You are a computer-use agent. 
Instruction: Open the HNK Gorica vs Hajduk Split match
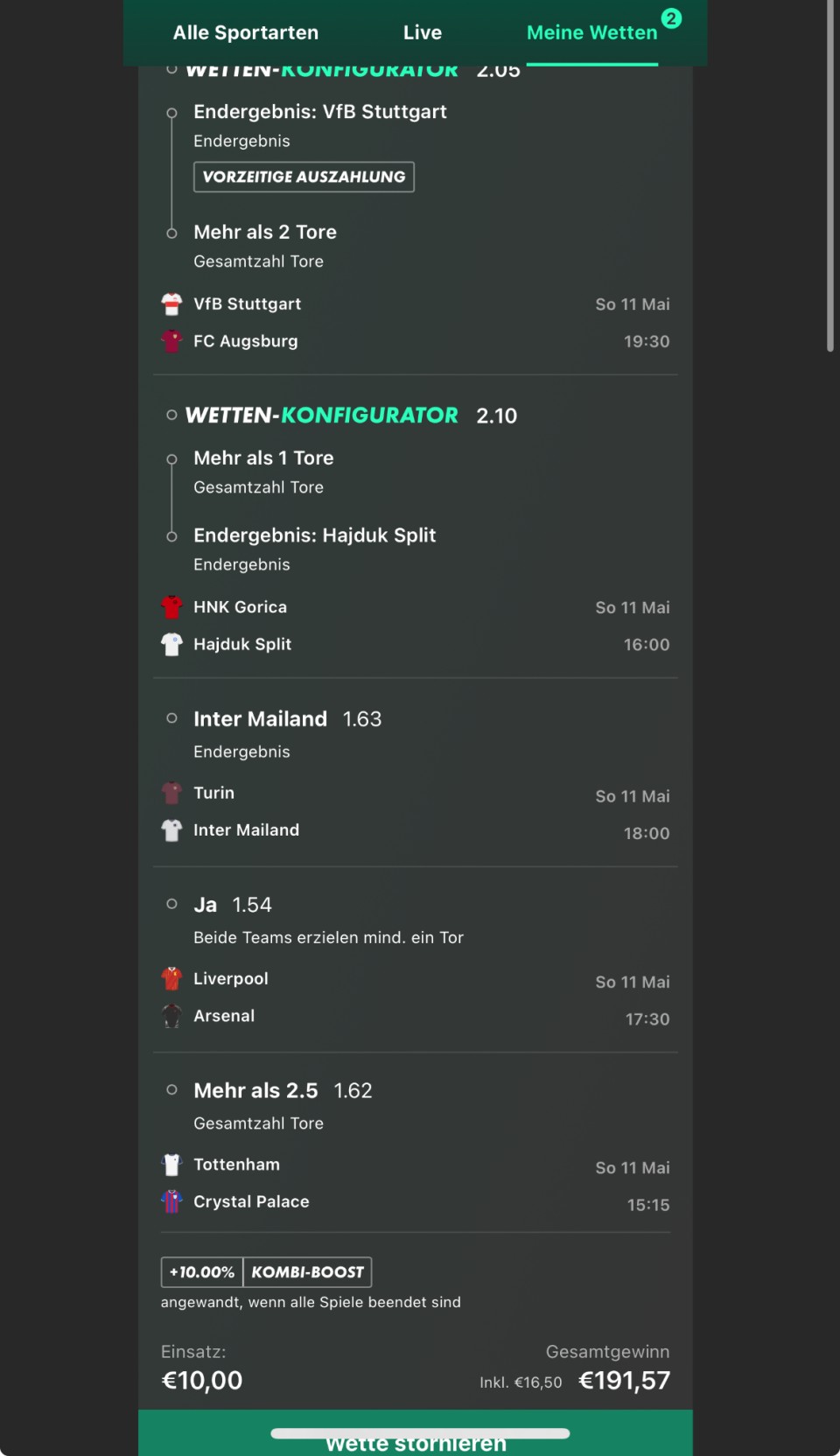point(416,626)
